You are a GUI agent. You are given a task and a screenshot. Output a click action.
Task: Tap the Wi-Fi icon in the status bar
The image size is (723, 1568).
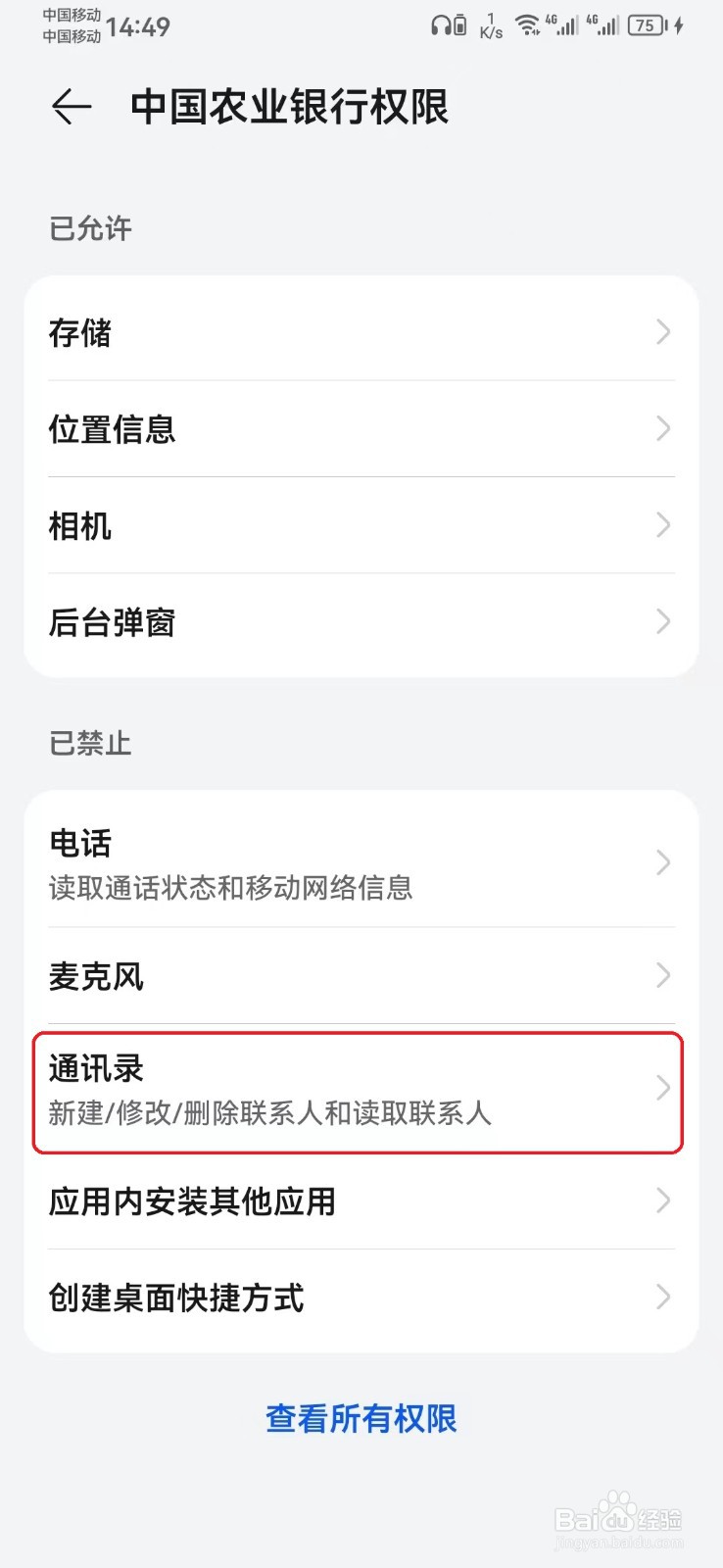coord(526,26)
